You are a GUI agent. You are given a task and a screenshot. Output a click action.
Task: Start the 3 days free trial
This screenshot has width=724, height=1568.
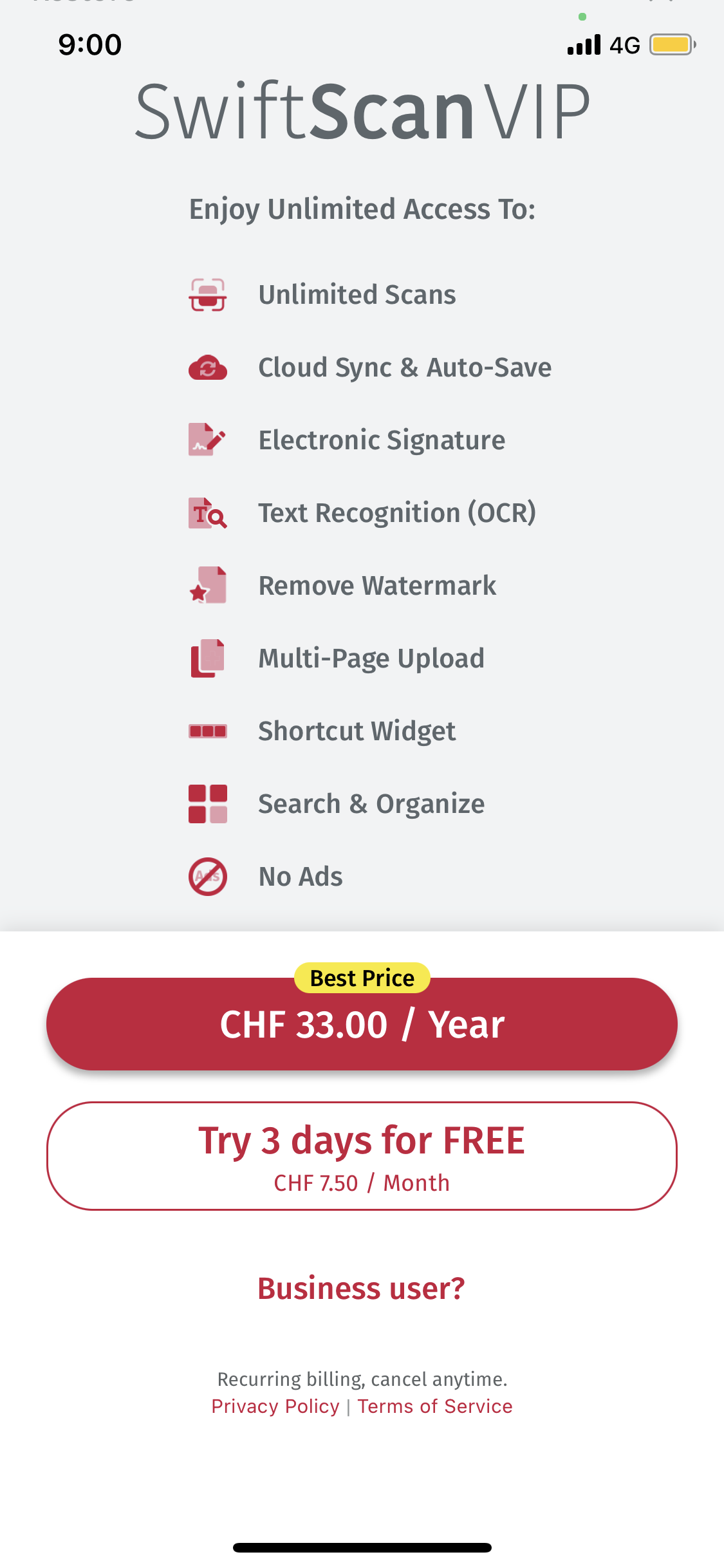click(362, 1156)
